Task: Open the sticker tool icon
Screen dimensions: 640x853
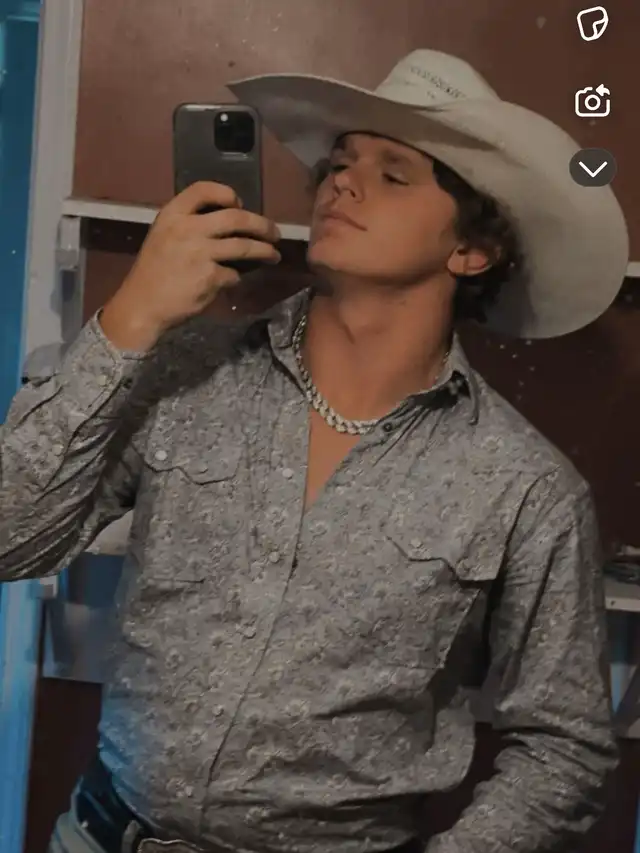Action: [592, 23]
